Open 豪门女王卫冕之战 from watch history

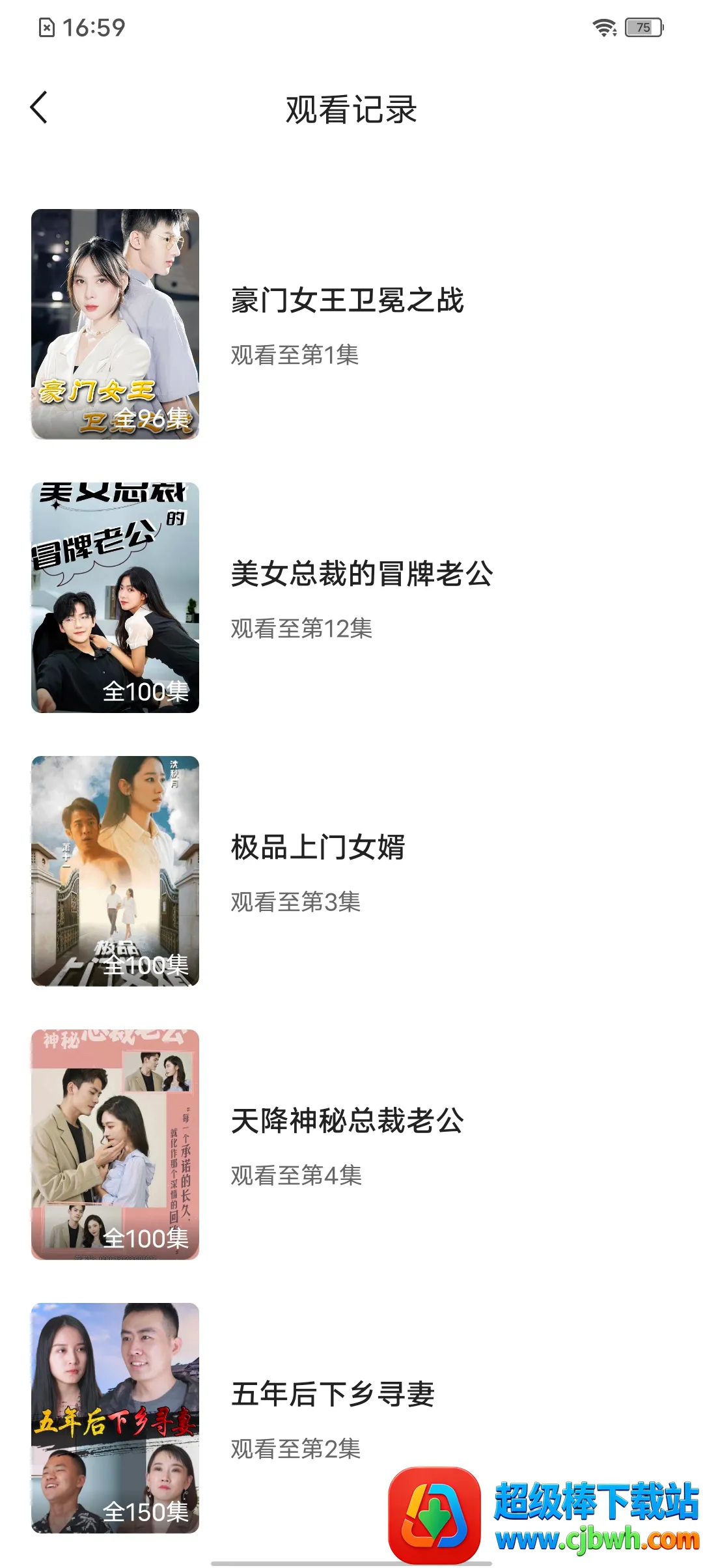347,301
